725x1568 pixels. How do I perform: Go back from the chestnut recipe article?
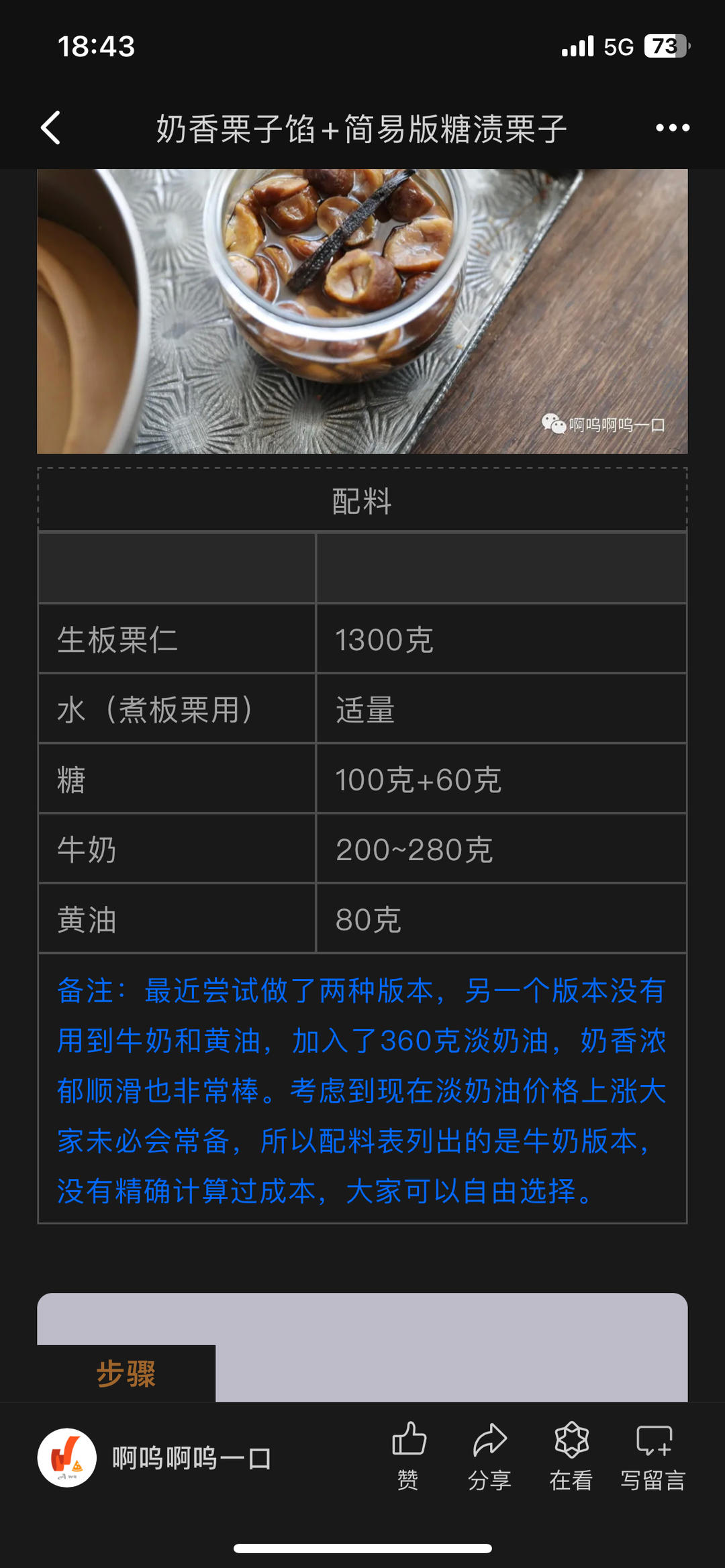click(51, 127)
